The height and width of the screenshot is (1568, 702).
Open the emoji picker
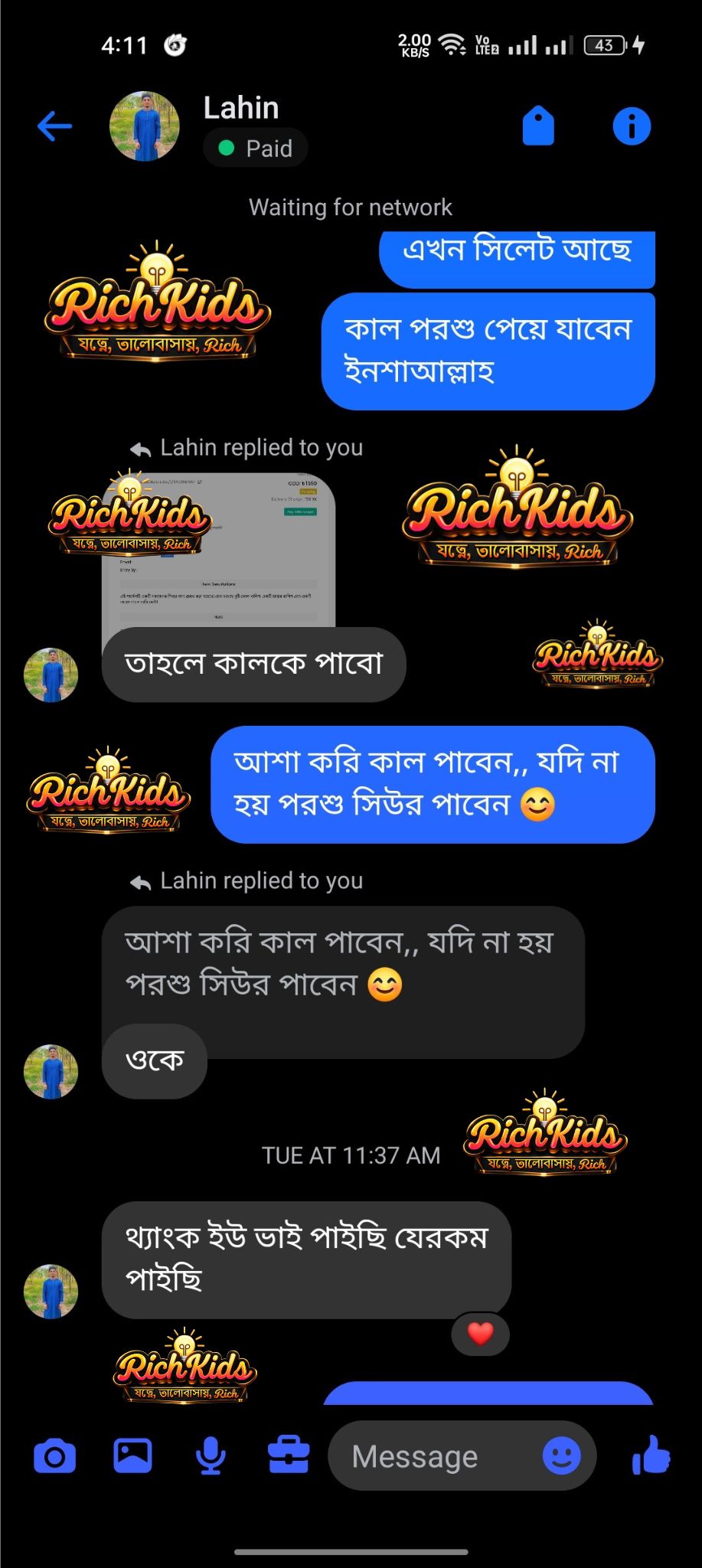(x=561, y=1455)
